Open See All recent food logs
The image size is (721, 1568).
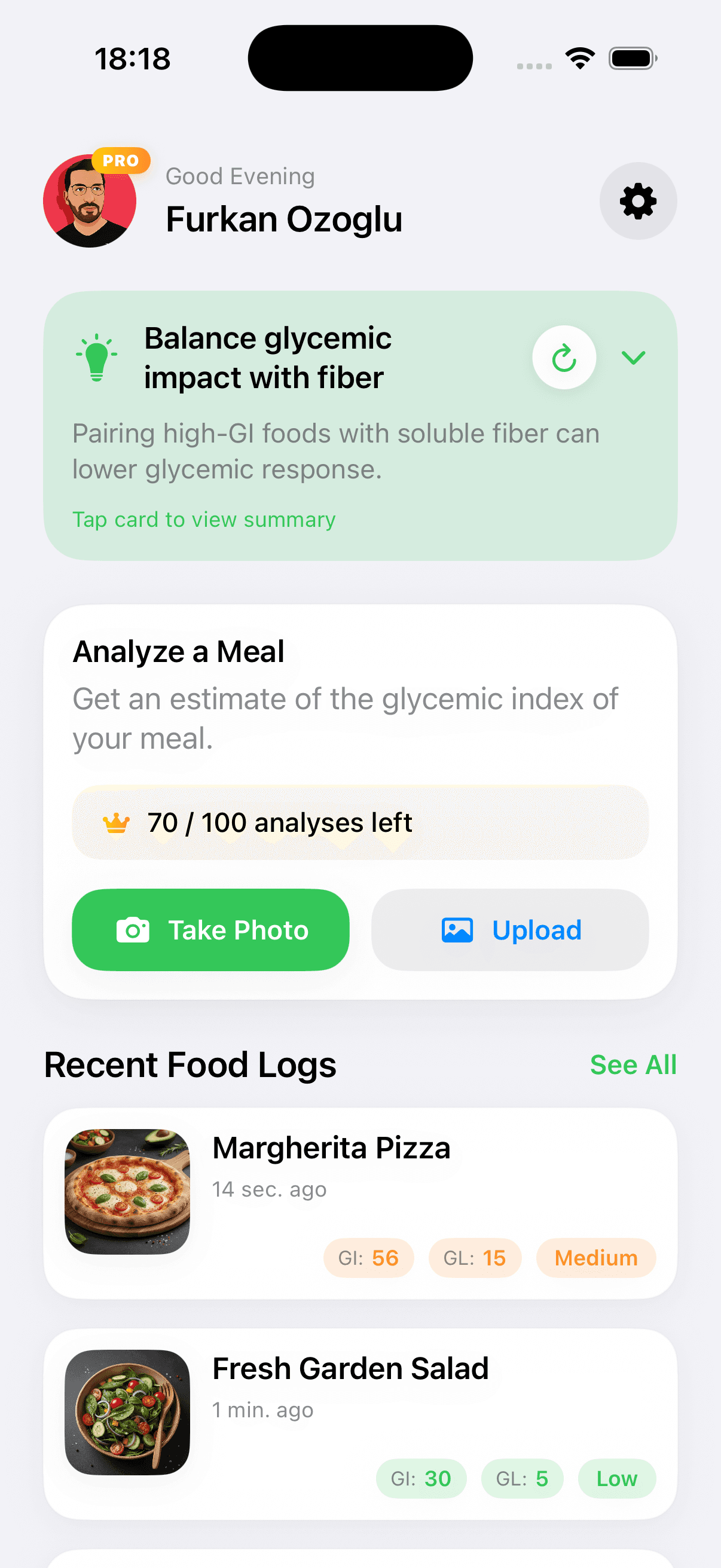tap(633, 1064)
